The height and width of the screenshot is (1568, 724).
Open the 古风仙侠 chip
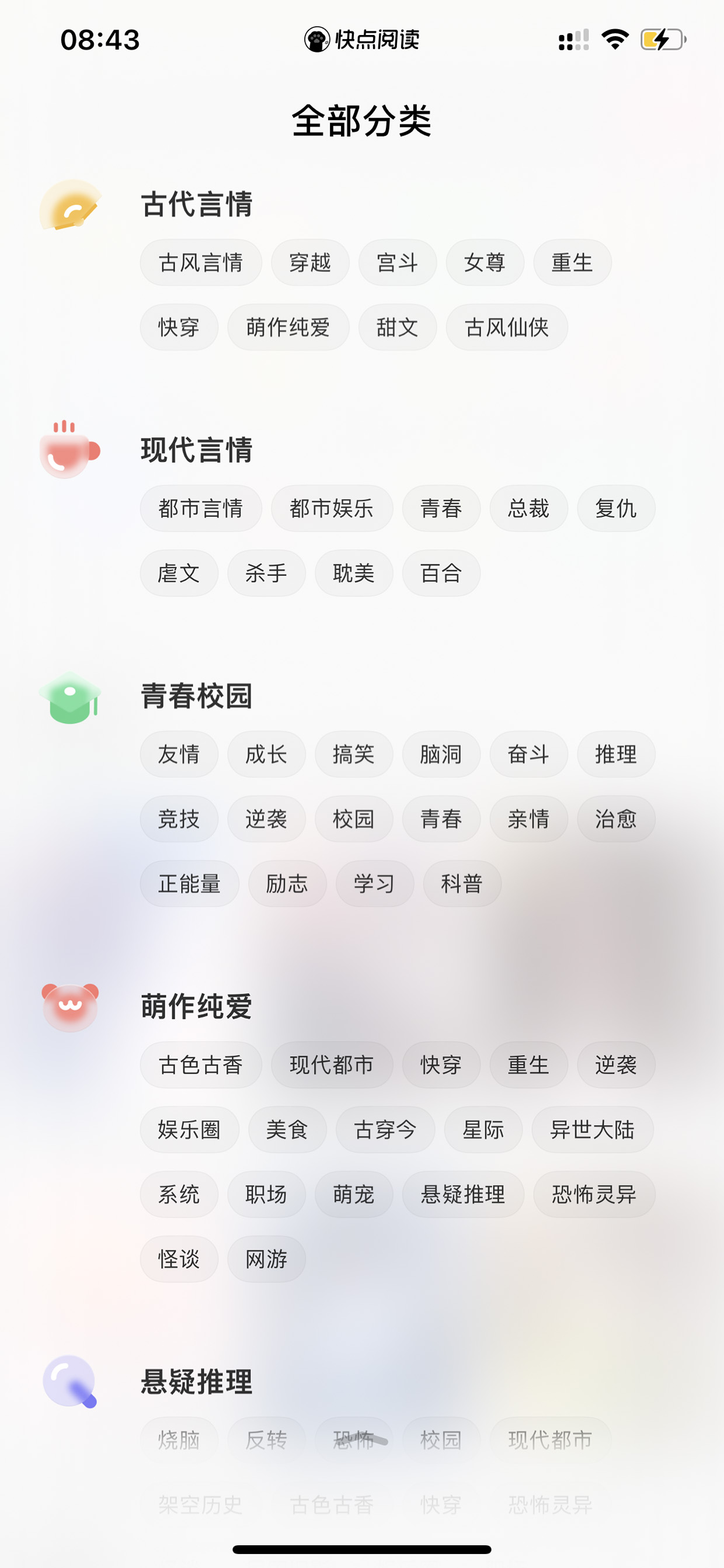point(507,327)
